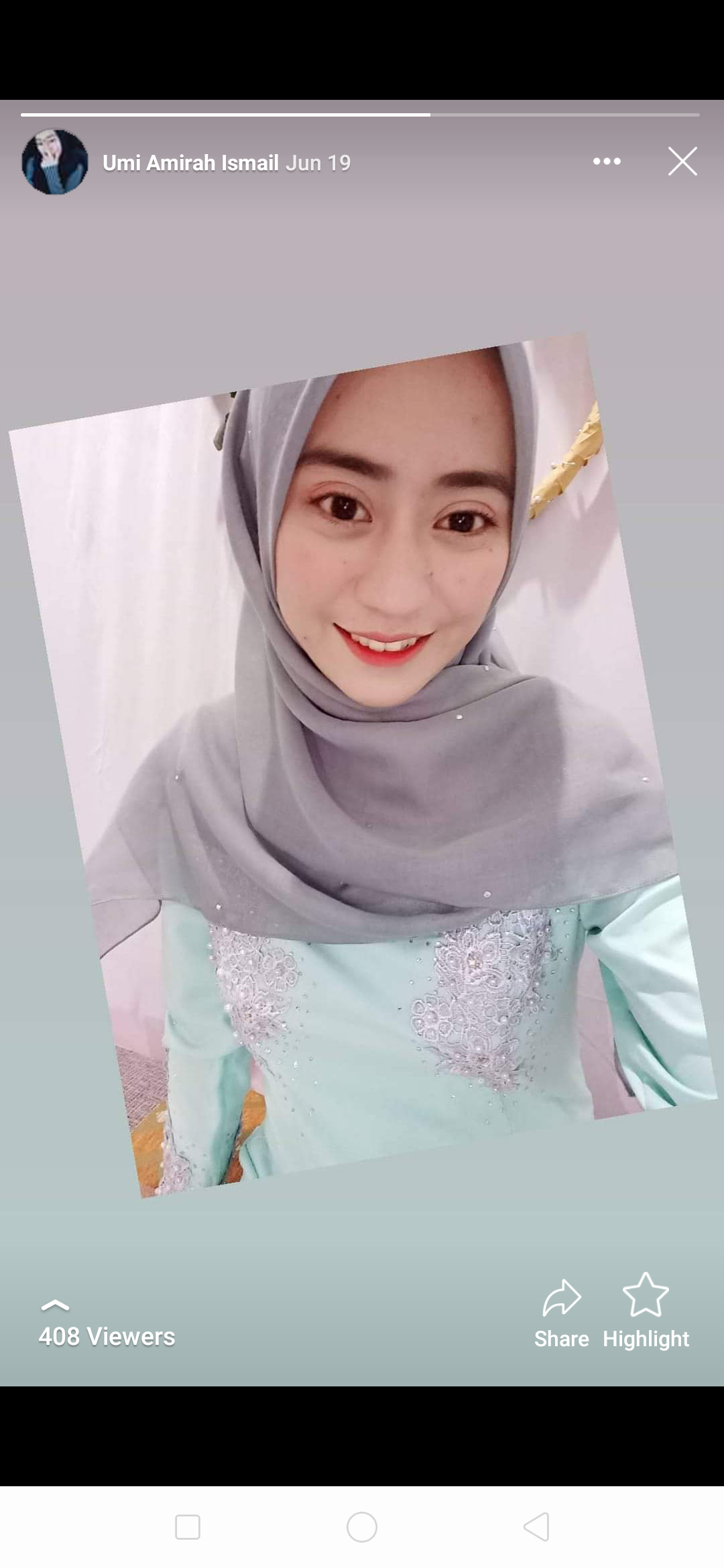Expand the 408 Viewers list
This screenshot has width=724, height=1568.
coord(107,1324)
